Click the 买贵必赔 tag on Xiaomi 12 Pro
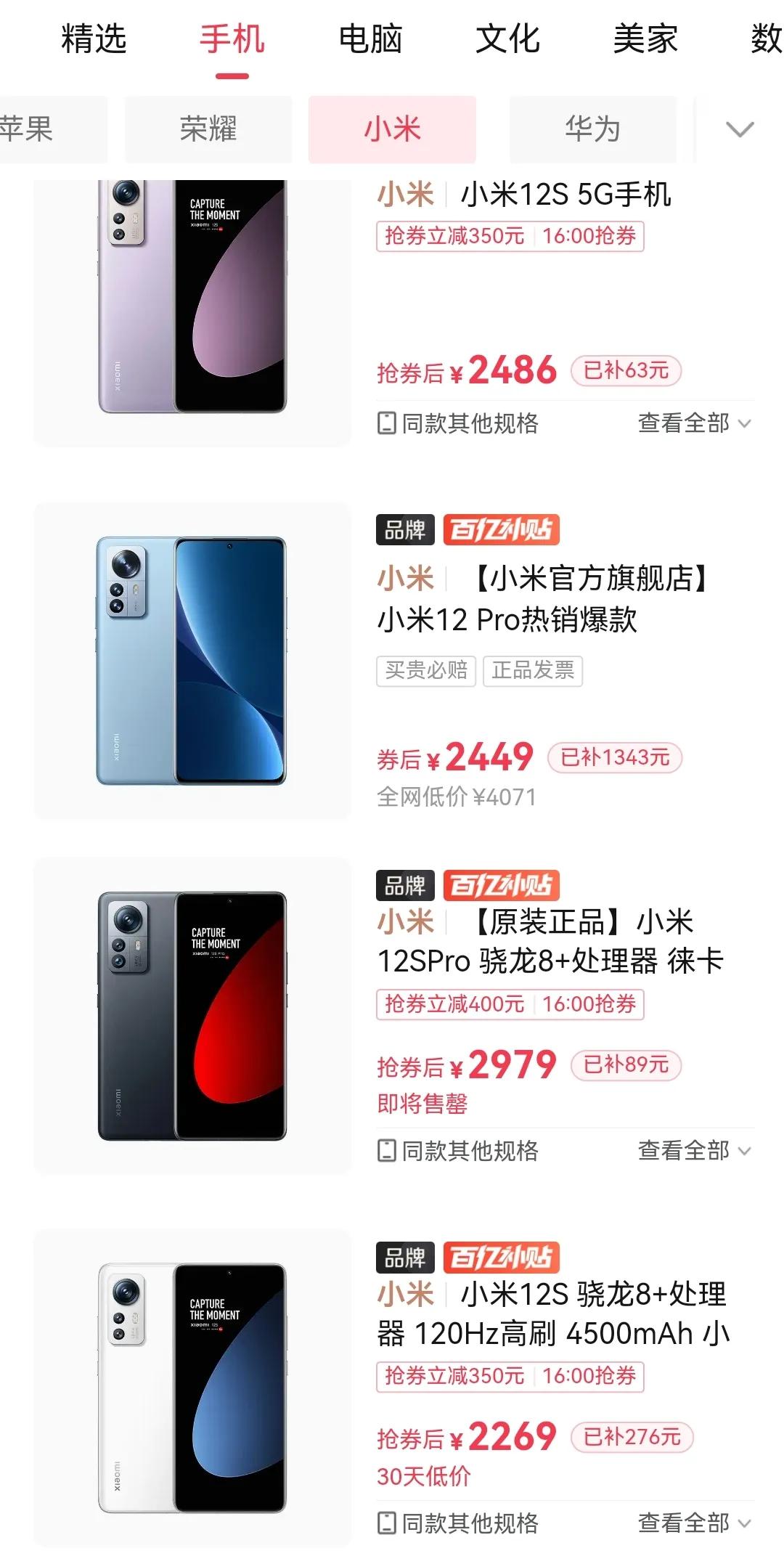 (425, 672)
